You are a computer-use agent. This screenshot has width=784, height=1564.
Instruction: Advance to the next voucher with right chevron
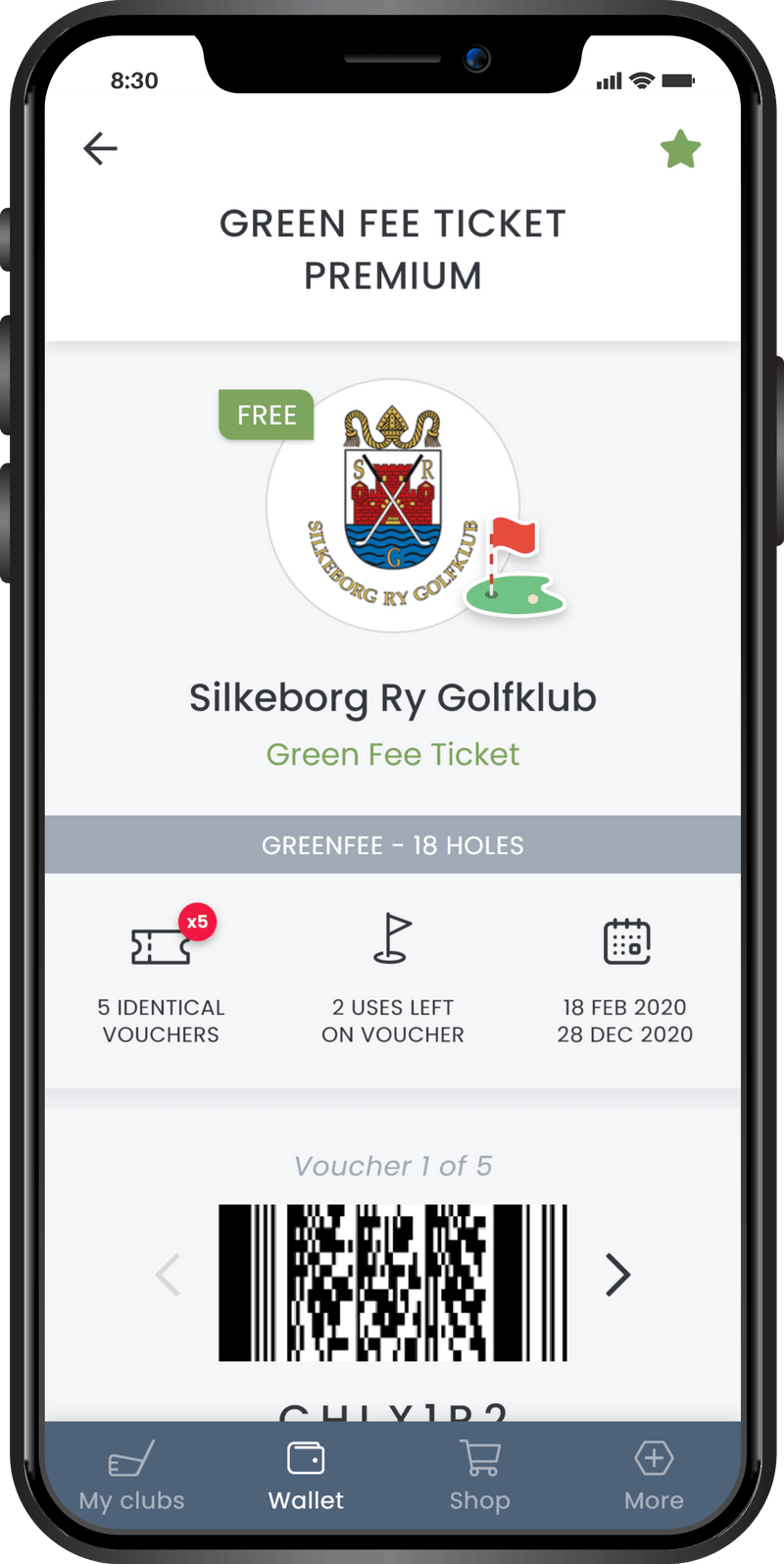pos(617,1275)
